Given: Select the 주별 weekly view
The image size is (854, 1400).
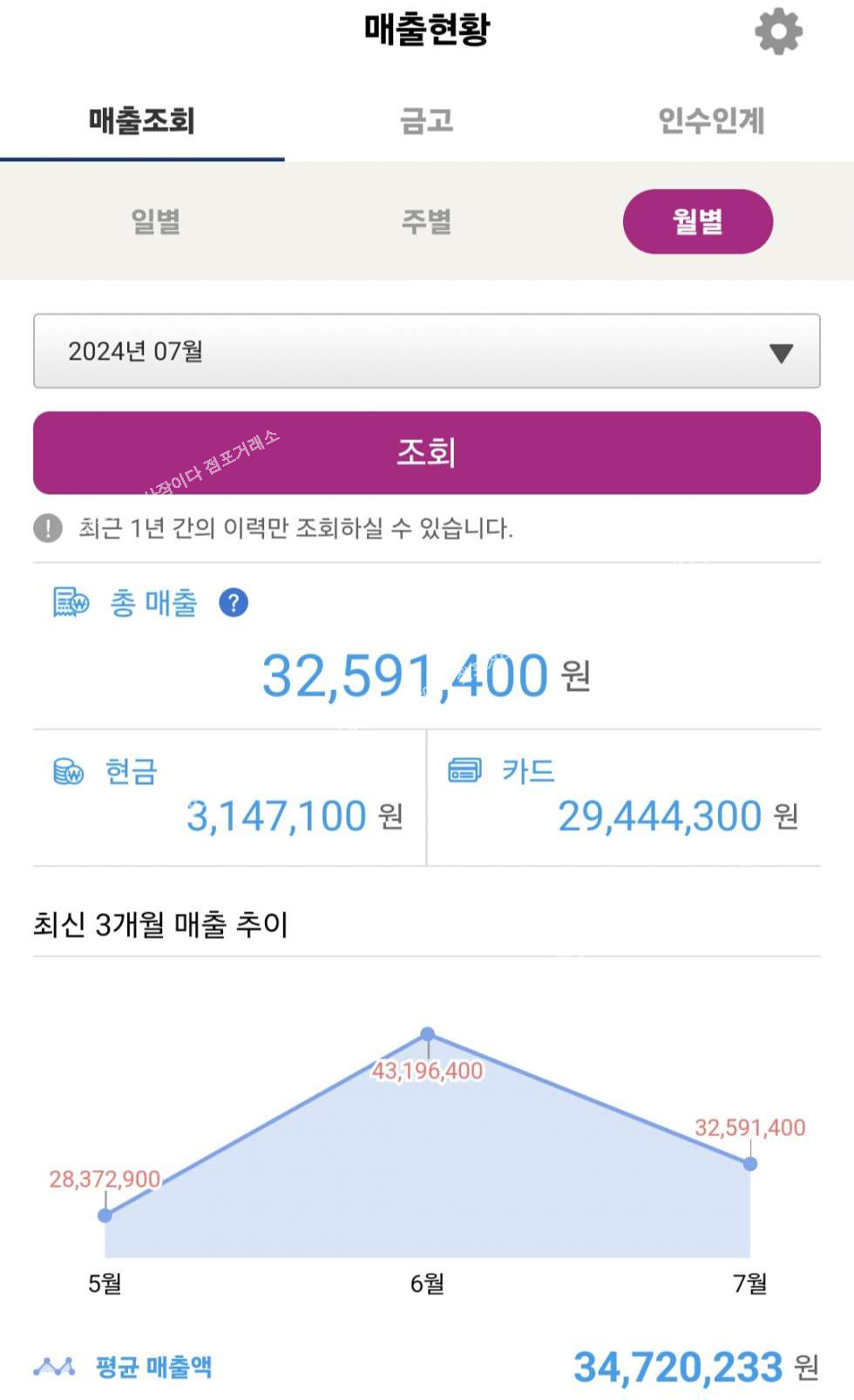Looking at the screenshot, I should pos(426,221).
